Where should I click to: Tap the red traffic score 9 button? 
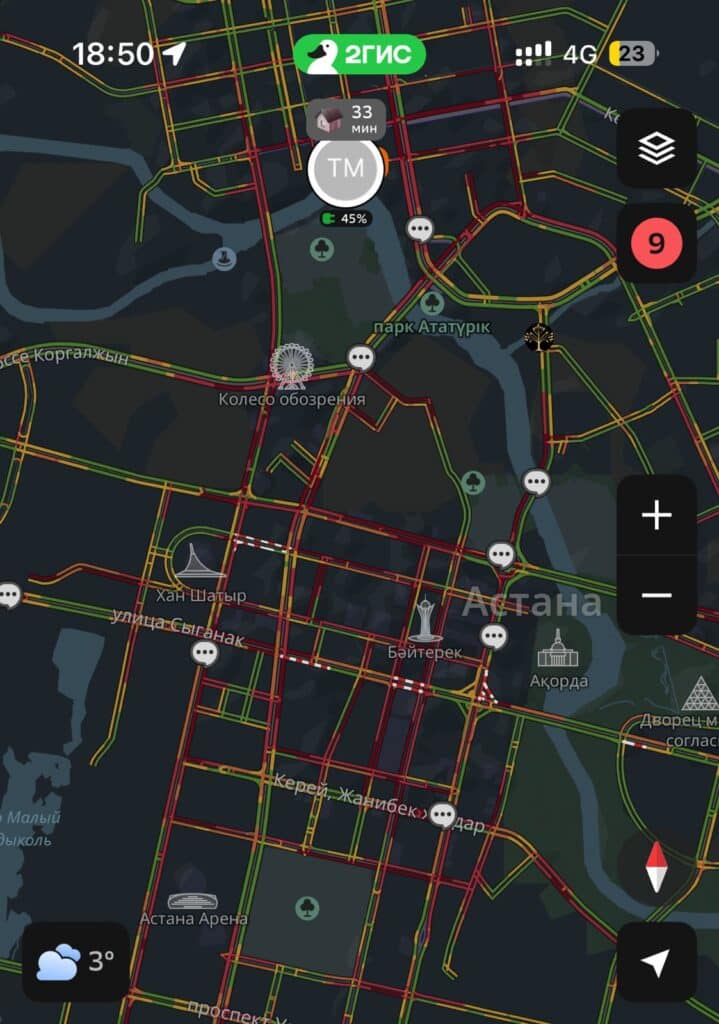656,244
